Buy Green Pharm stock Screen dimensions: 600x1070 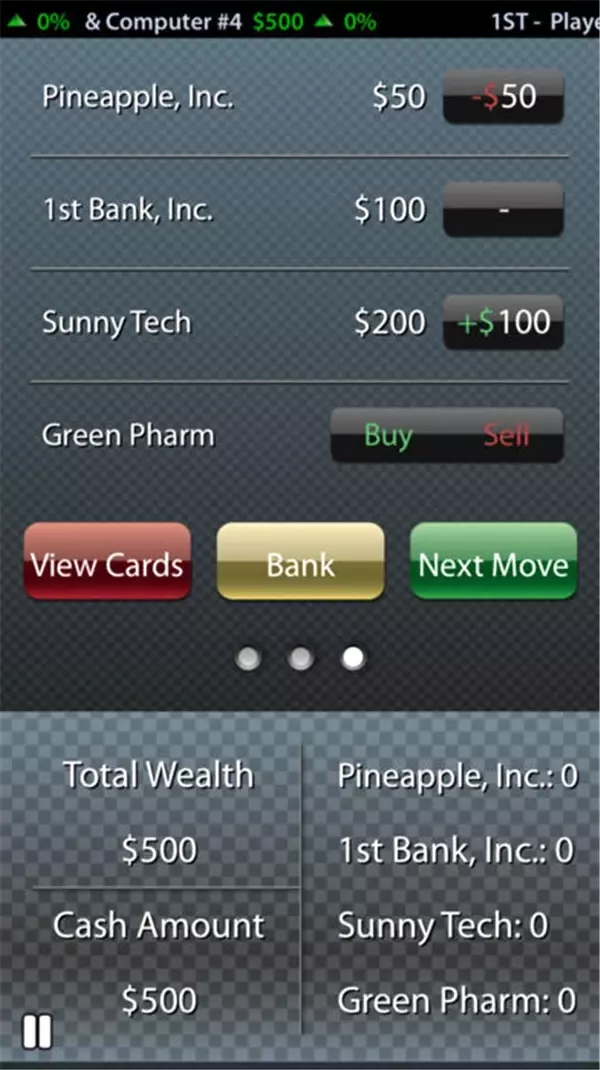tap(388, 435)
